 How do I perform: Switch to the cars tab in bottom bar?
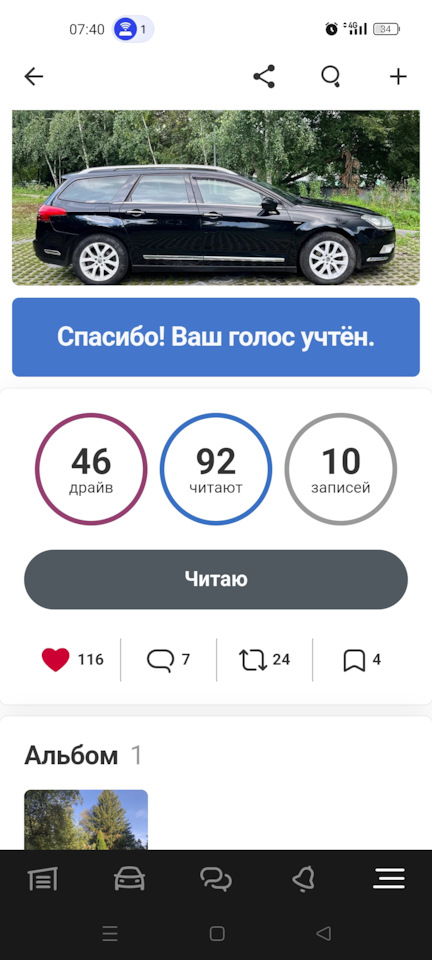[130, 879]
